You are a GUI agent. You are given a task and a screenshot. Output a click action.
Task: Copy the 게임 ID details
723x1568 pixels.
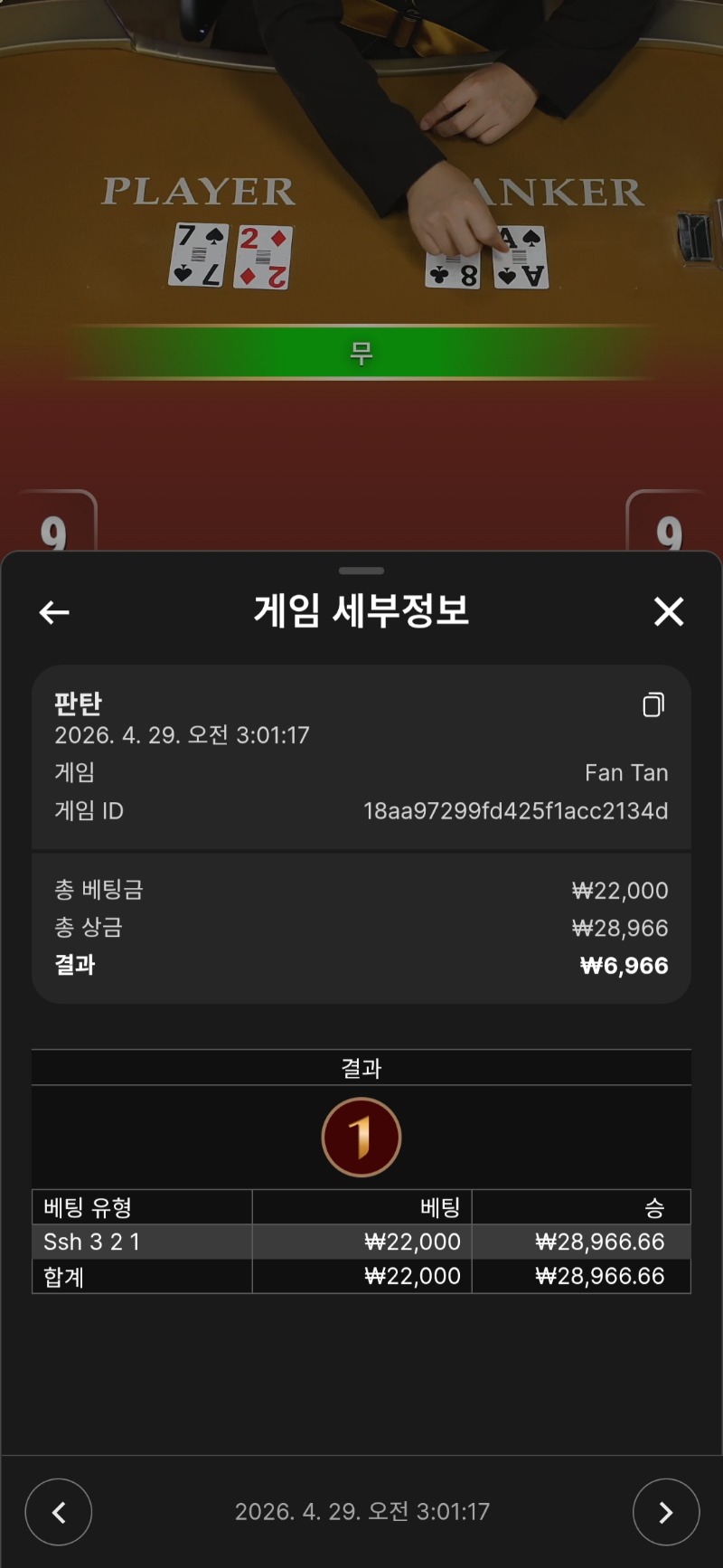point(653,705)
